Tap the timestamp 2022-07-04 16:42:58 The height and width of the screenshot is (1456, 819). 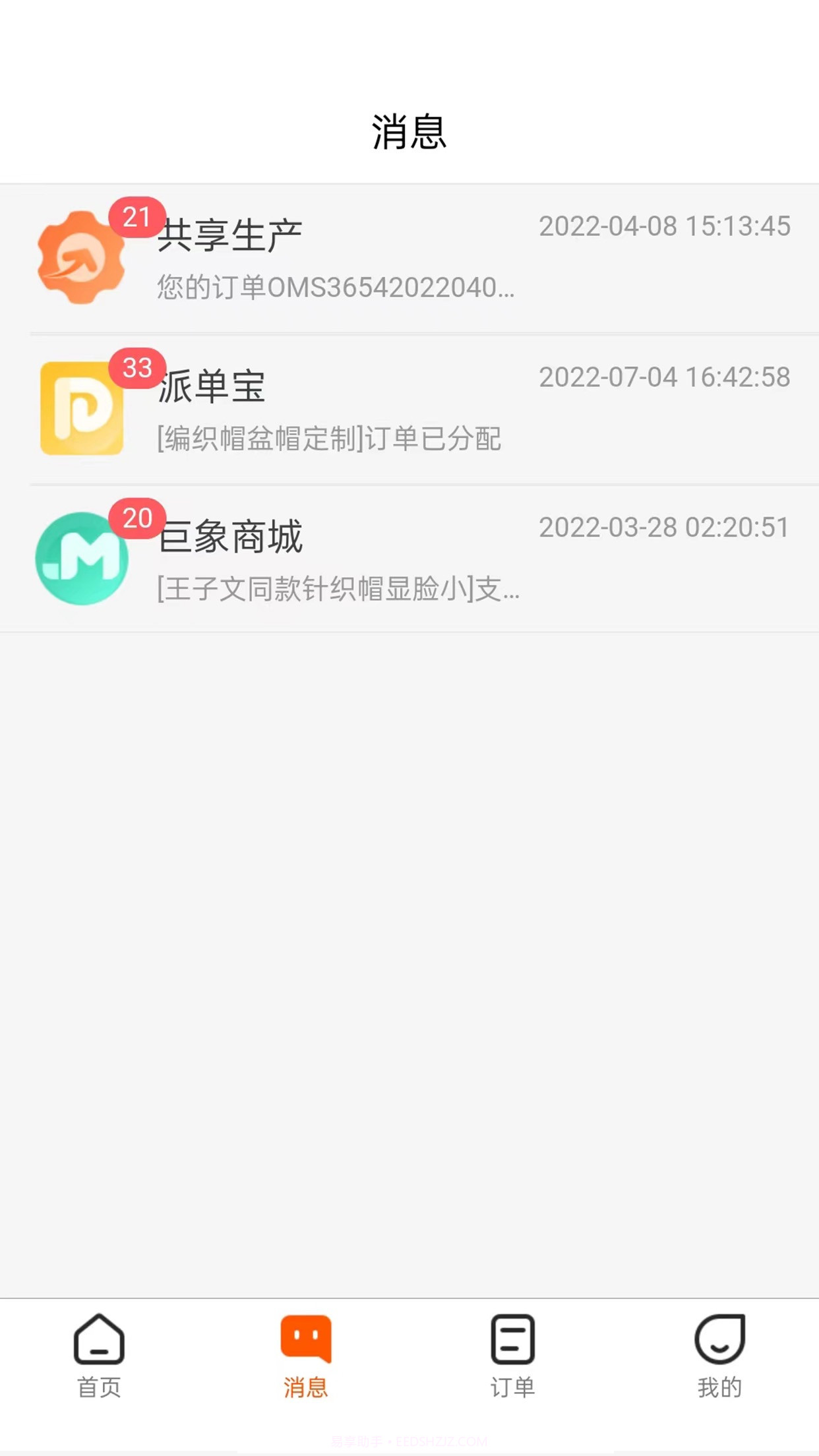(x=663, y=377)
